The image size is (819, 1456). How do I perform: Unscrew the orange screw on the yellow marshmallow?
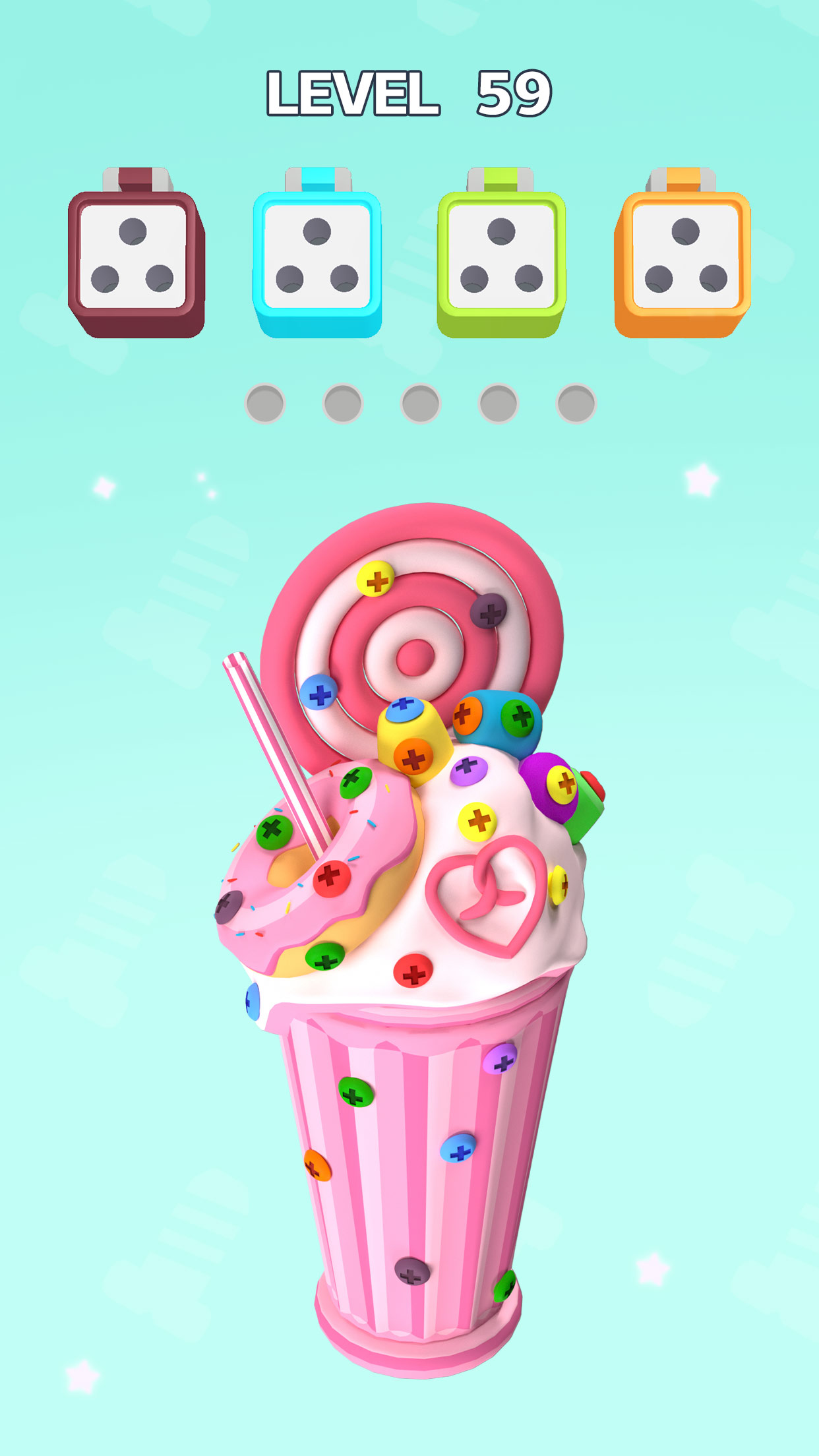[413, 758]
